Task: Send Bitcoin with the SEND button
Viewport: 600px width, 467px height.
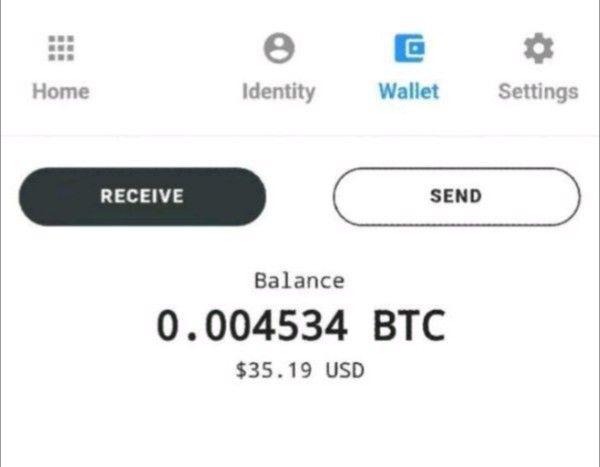Action: point(456,196)
